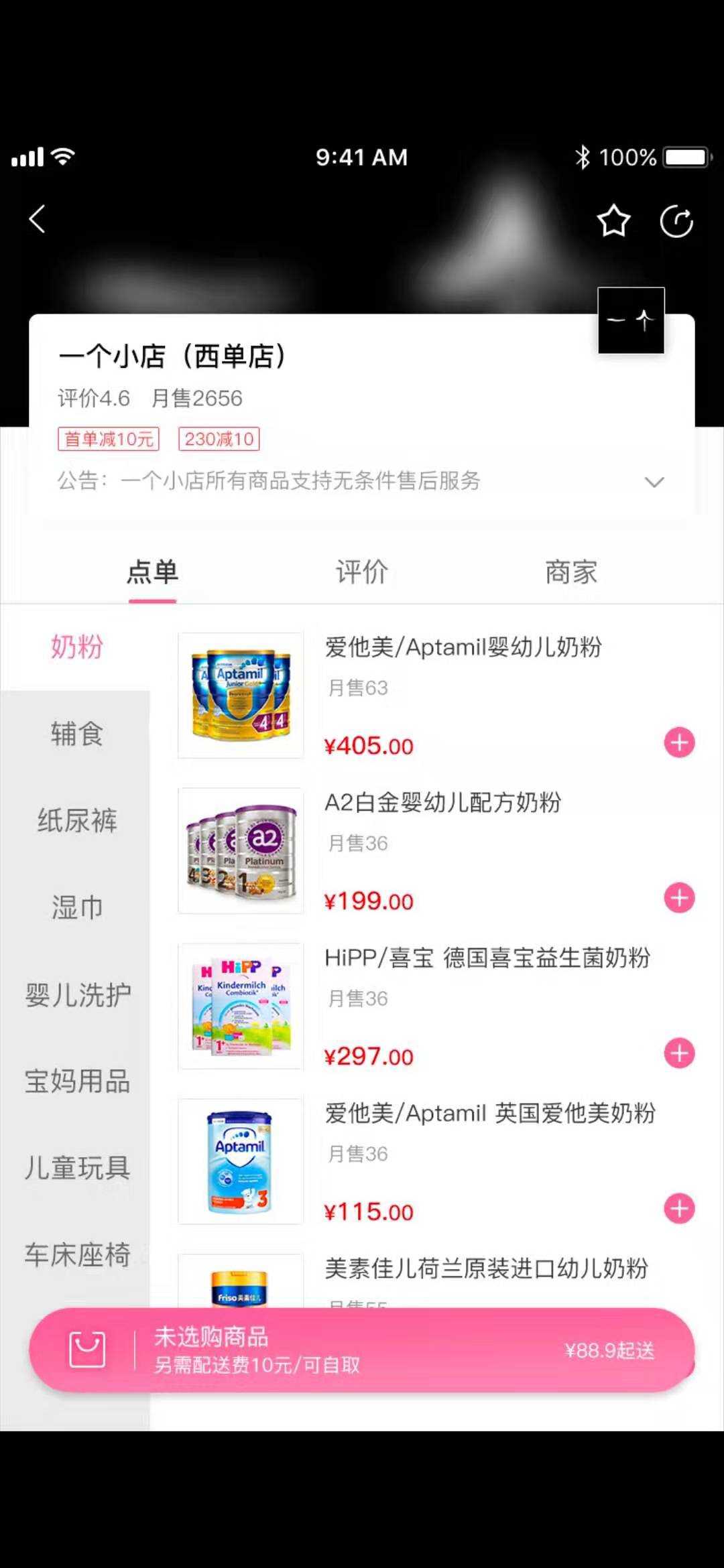Image resolution: width=724 pixels, height=1568 pixels.
Task: Add HiPP 喜宝益生菌奶粉 to cart
Action: click(x=679, y=1053)
